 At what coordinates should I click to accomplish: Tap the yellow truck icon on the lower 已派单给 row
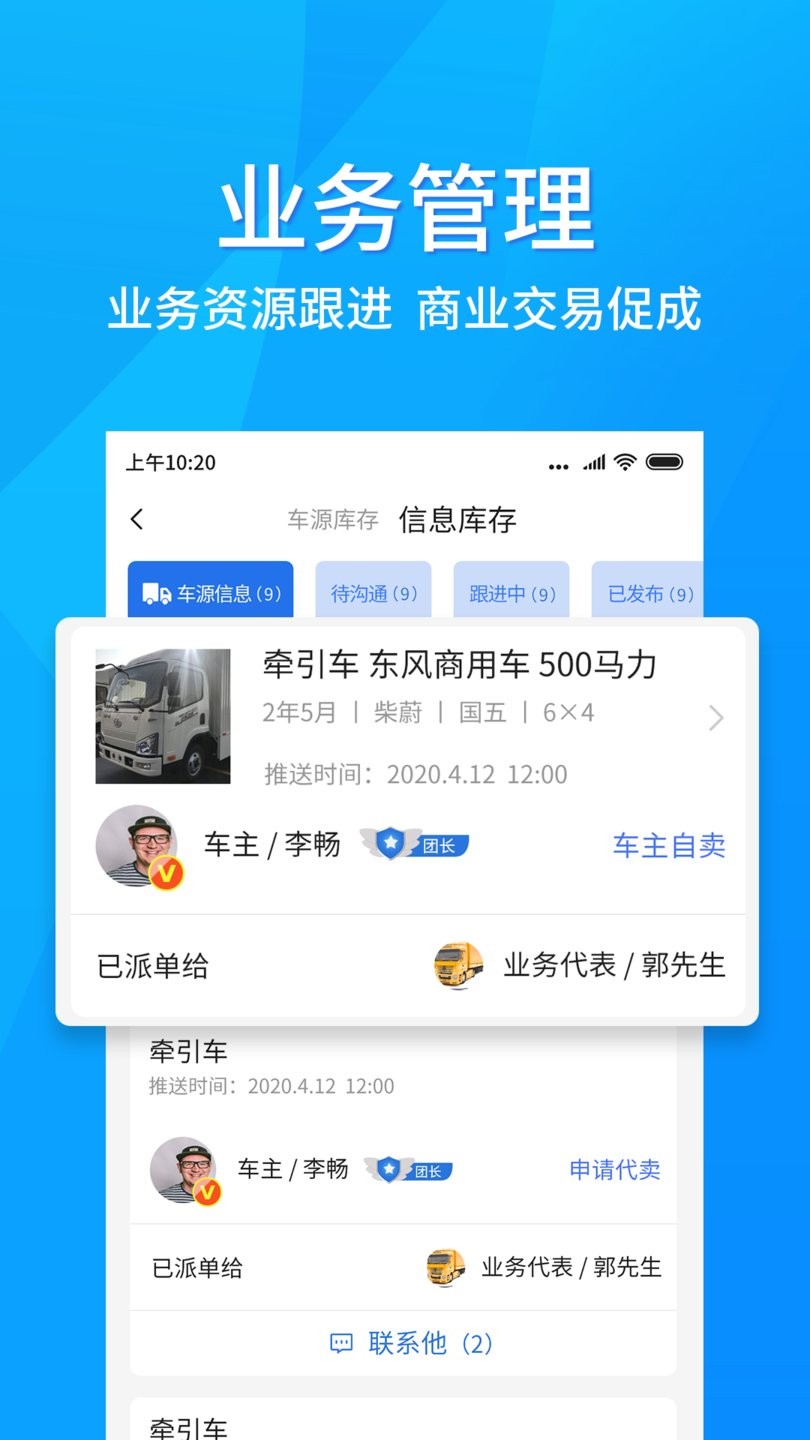443,1268
